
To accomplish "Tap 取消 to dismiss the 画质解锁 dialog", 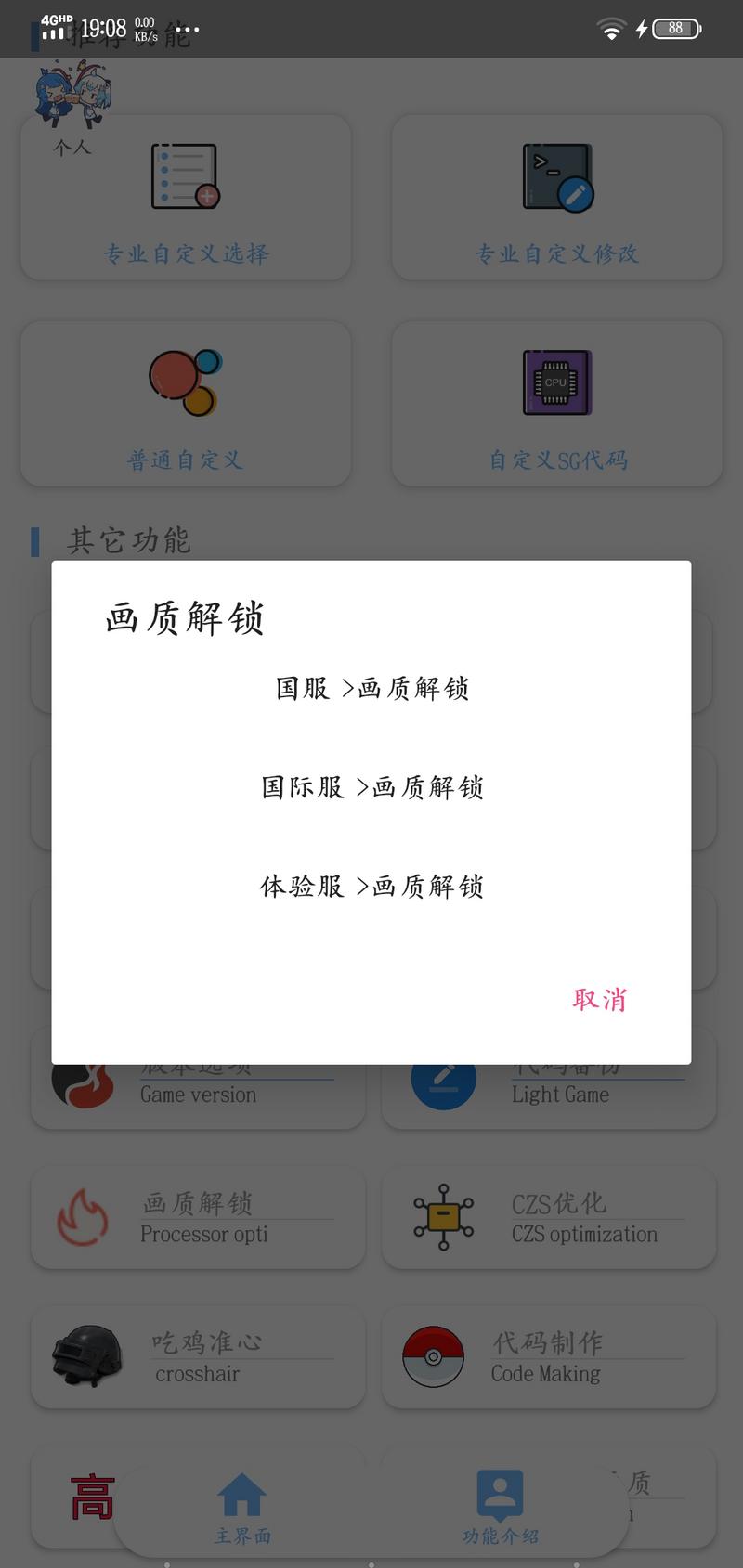I will tap(600, 999).
